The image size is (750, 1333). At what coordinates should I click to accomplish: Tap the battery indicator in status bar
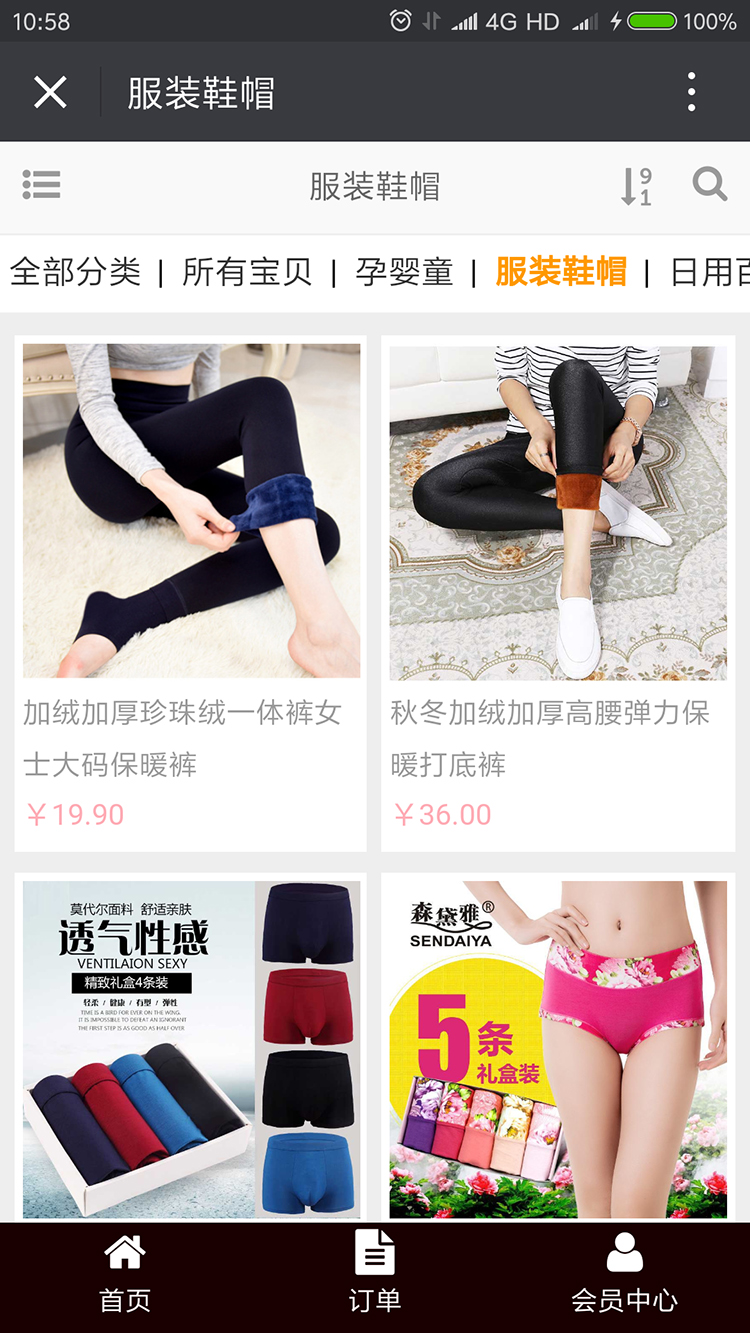click(x=651, y=20)
